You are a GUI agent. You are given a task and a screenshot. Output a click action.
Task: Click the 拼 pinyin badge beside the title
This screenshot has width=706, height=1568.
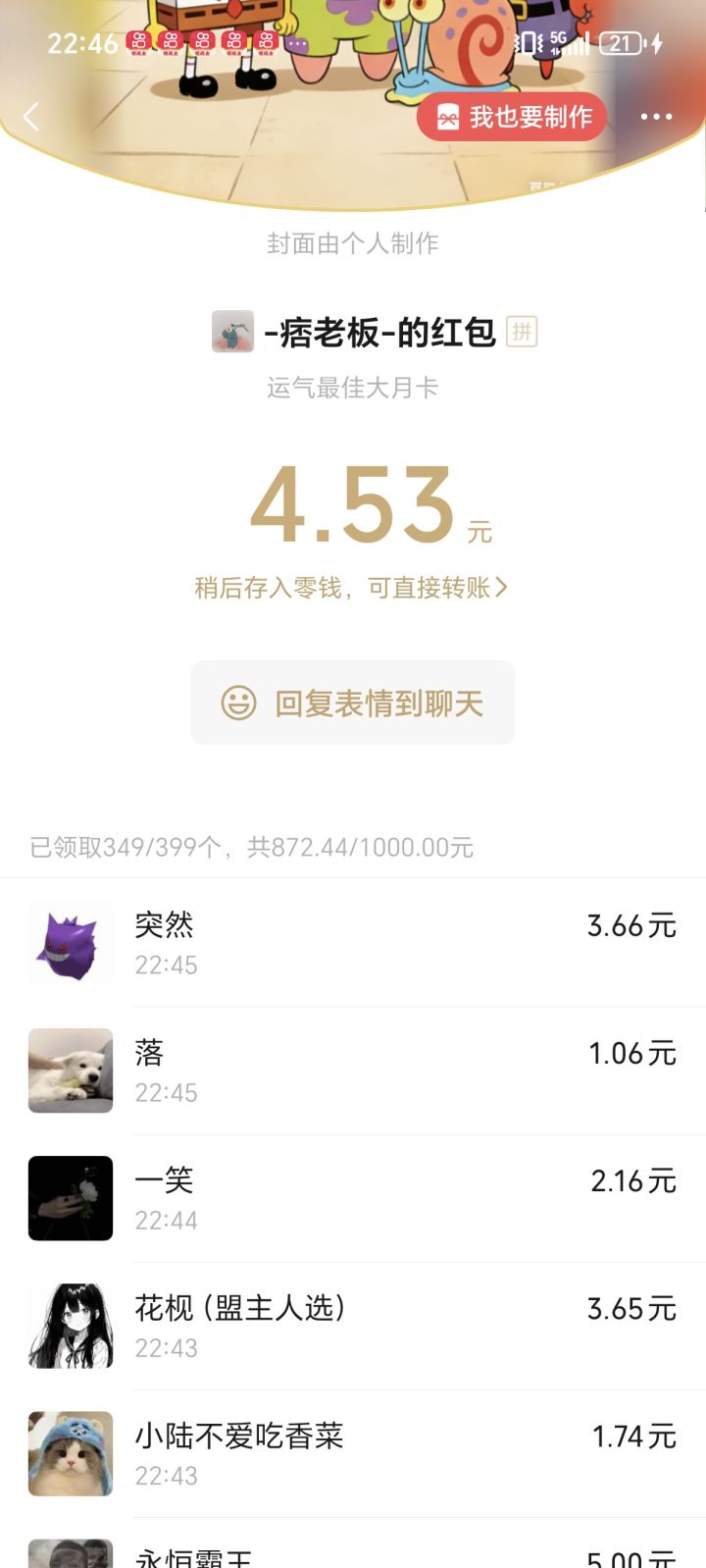pos(523,332)
